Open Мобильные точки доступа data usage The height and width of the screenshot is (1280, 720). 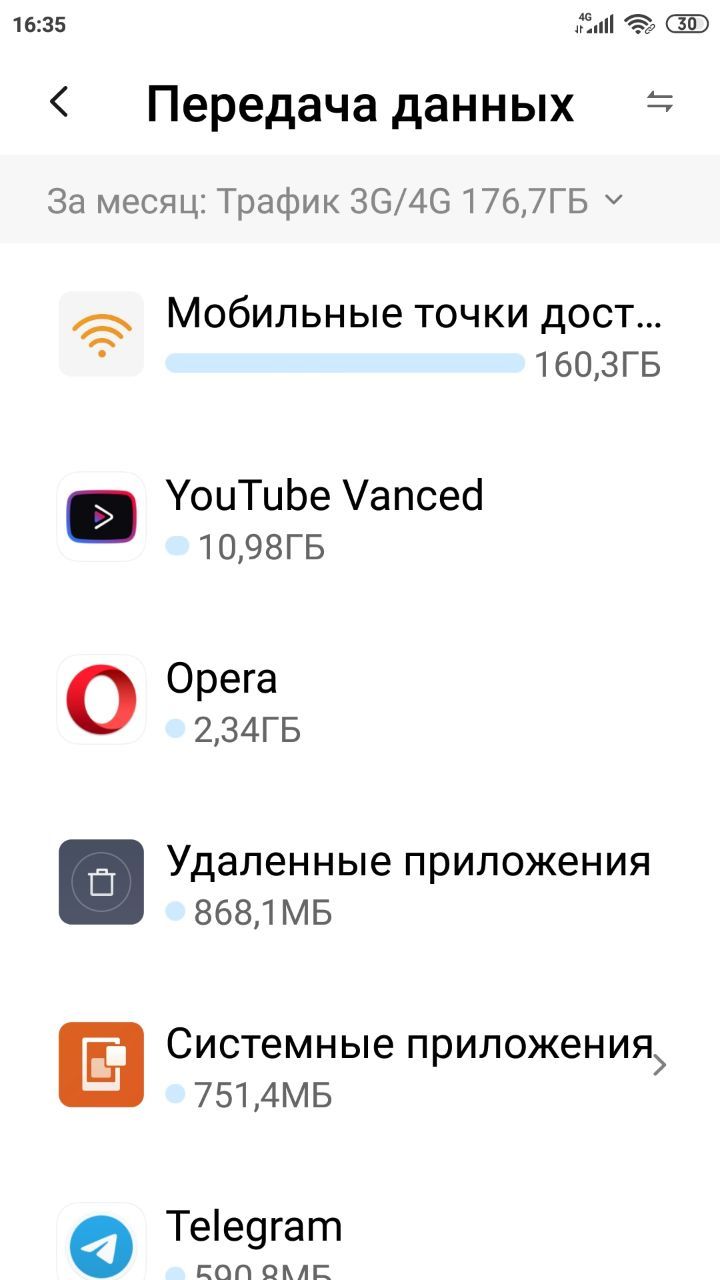coord(360,335)
